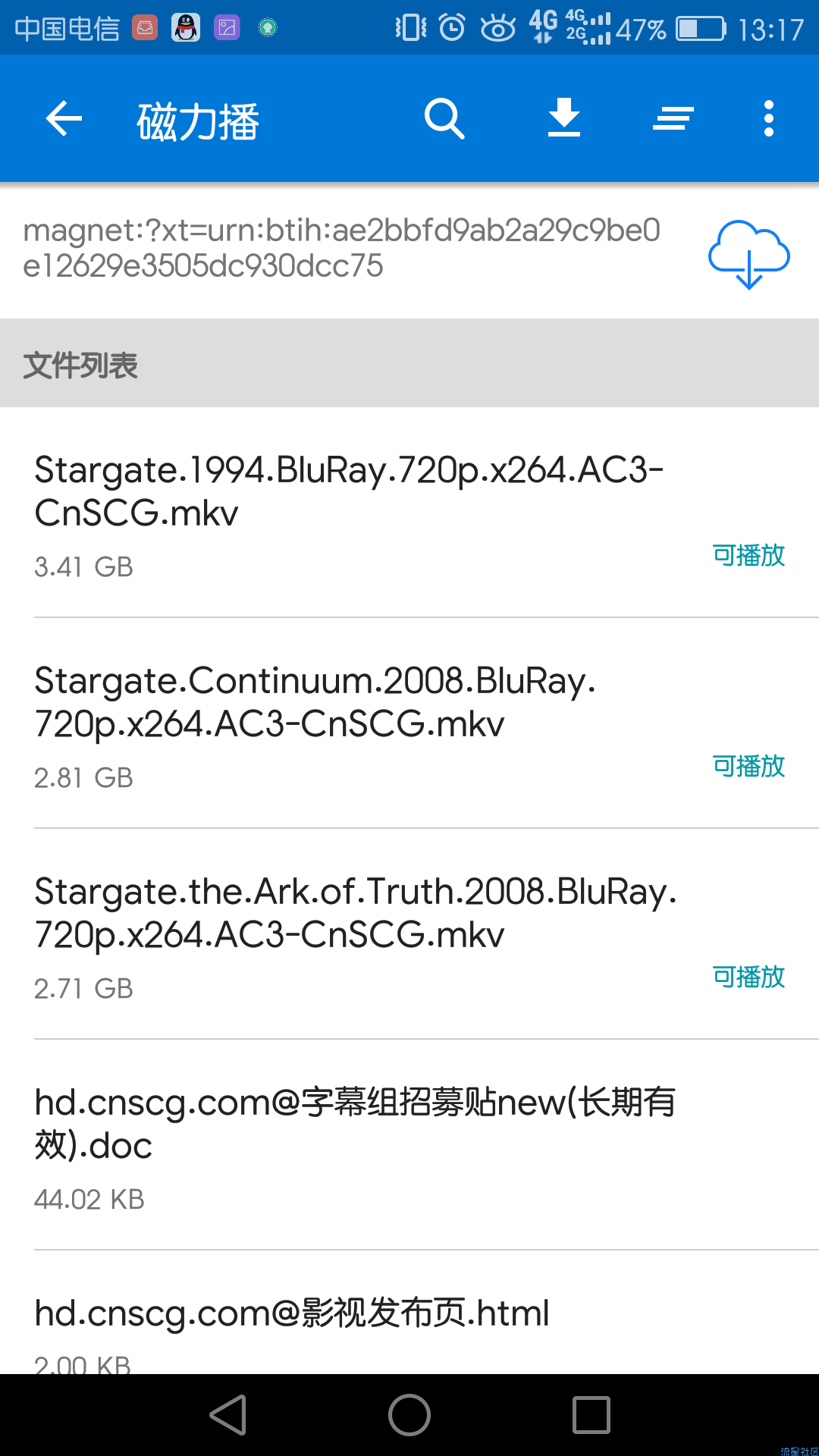The width and height of the screenshot is (819, 1456).
Task: Tap the system home button
Action: pyautogui.click(x=409, y=1415)
